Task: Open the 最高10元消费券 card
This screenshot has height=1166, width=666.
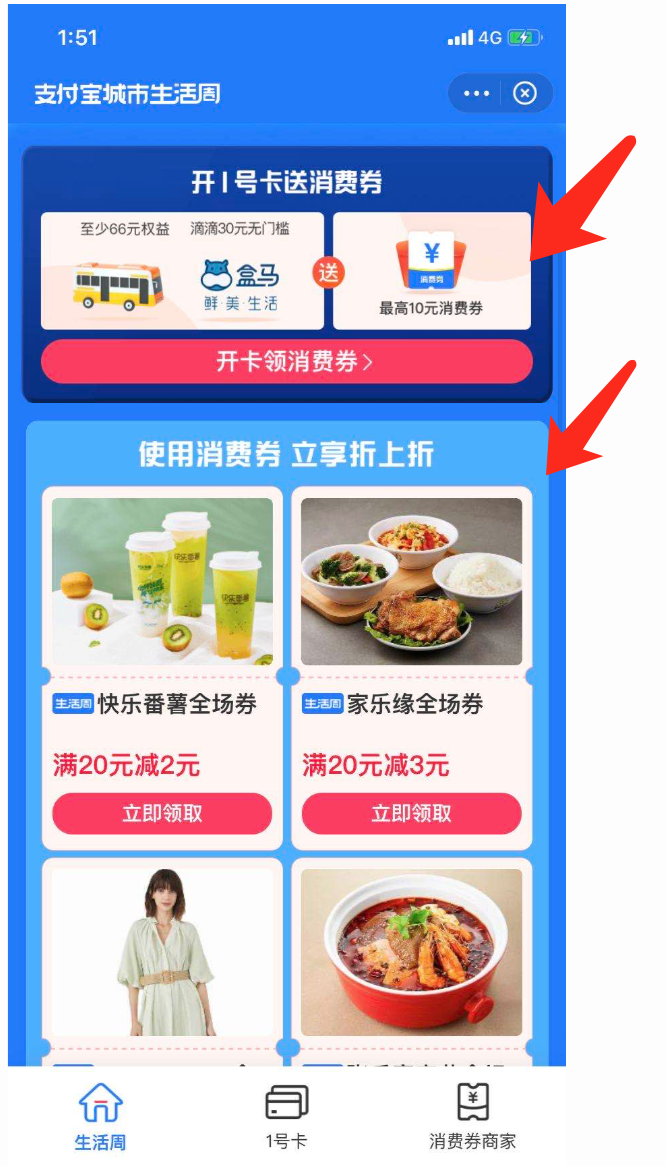Action: [431, 270]
